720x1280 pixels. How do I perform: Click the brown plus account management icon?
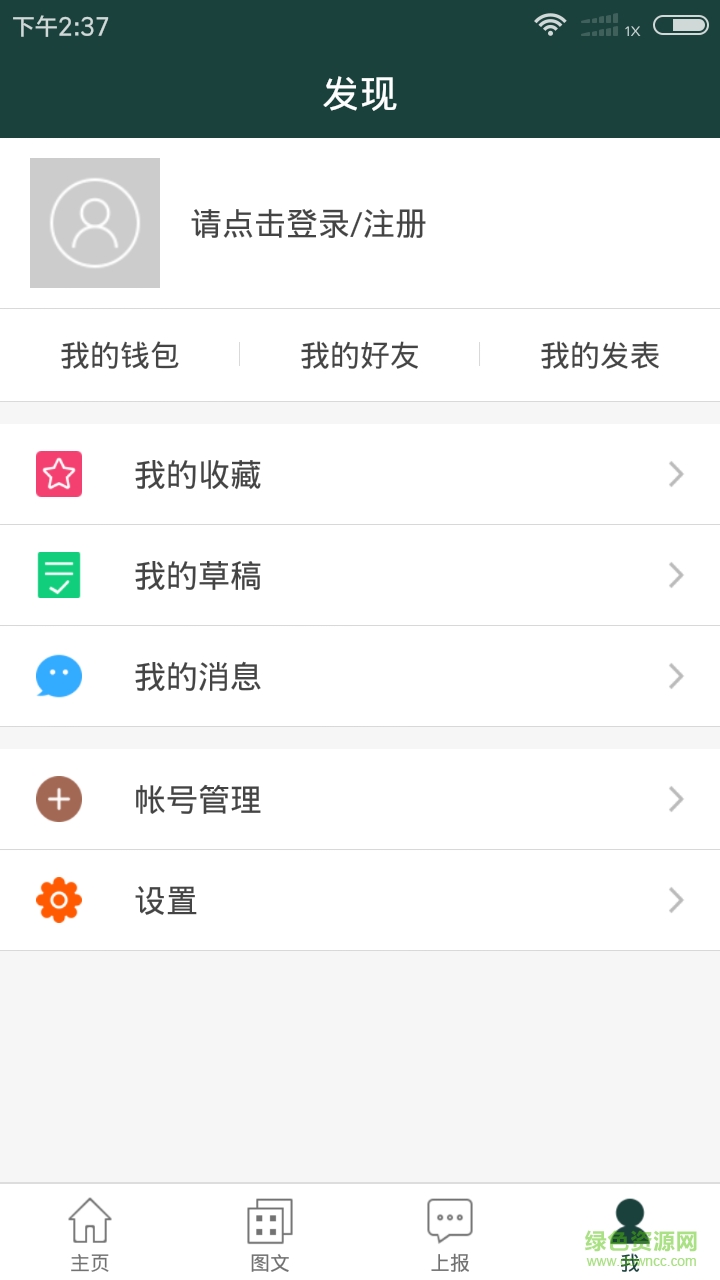pos(59,799)
